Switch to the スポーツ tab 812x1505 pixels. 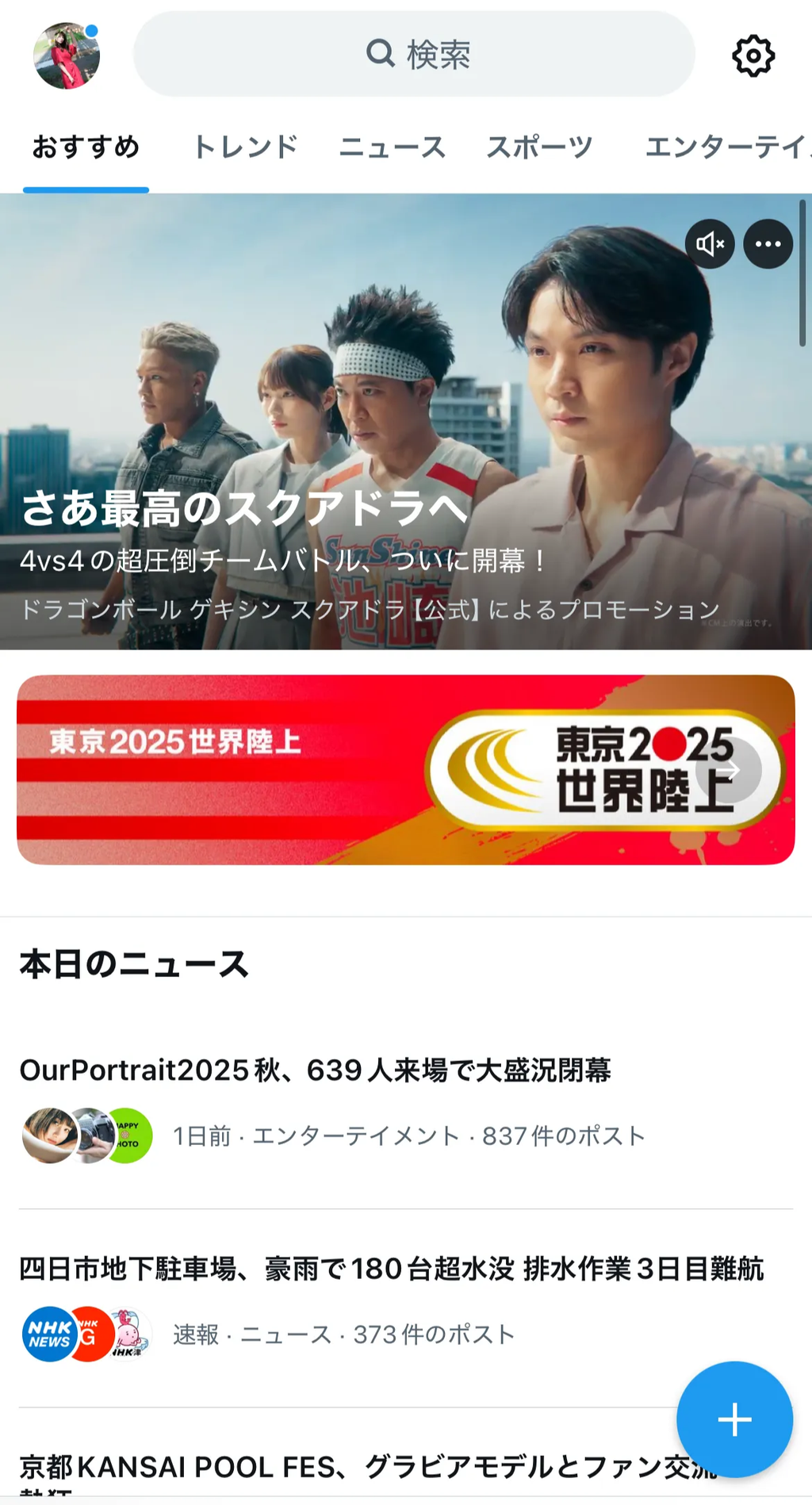click(x=539, y=147)
